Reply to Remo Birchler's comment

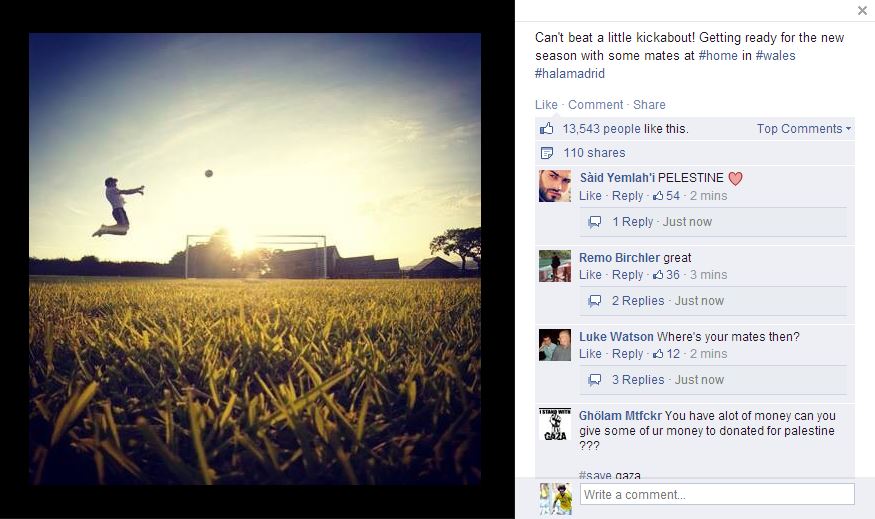628,275
